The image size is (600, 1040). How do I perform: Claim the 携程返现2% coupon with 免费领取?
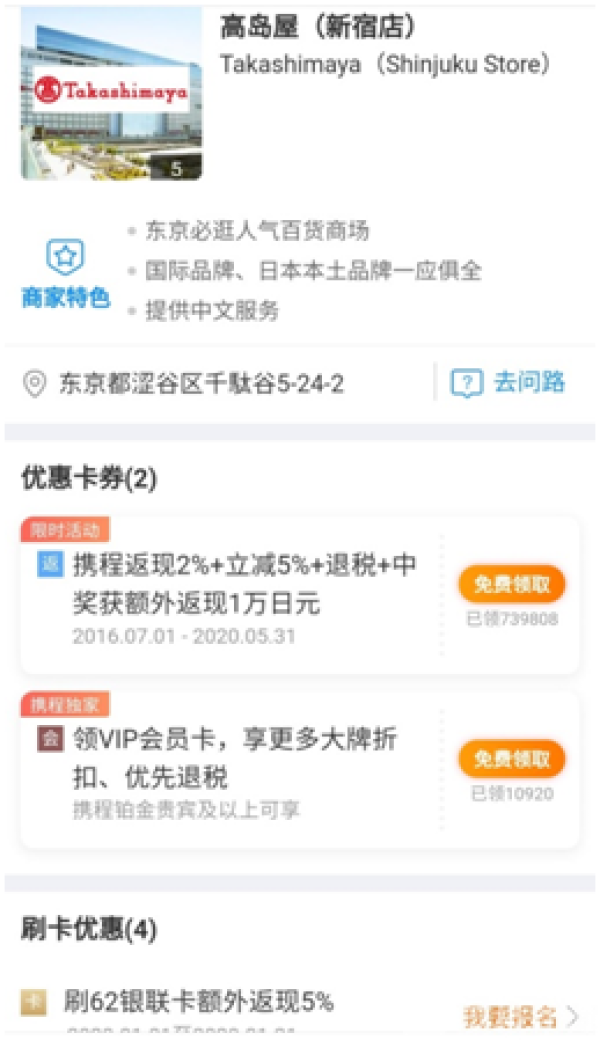[512, 584]
